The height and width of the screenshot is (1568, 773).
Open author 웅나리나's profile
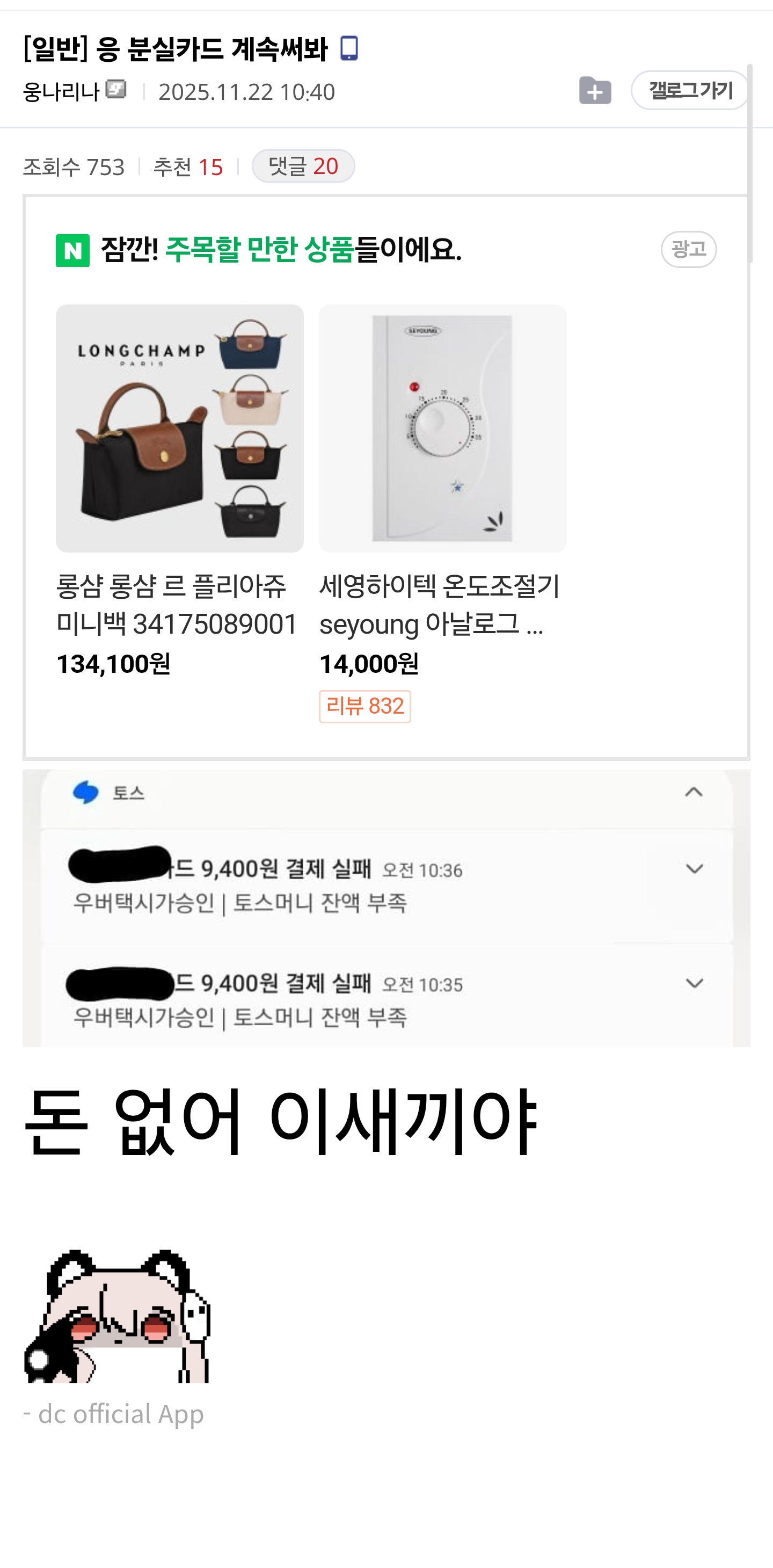(x=61, y=92)
